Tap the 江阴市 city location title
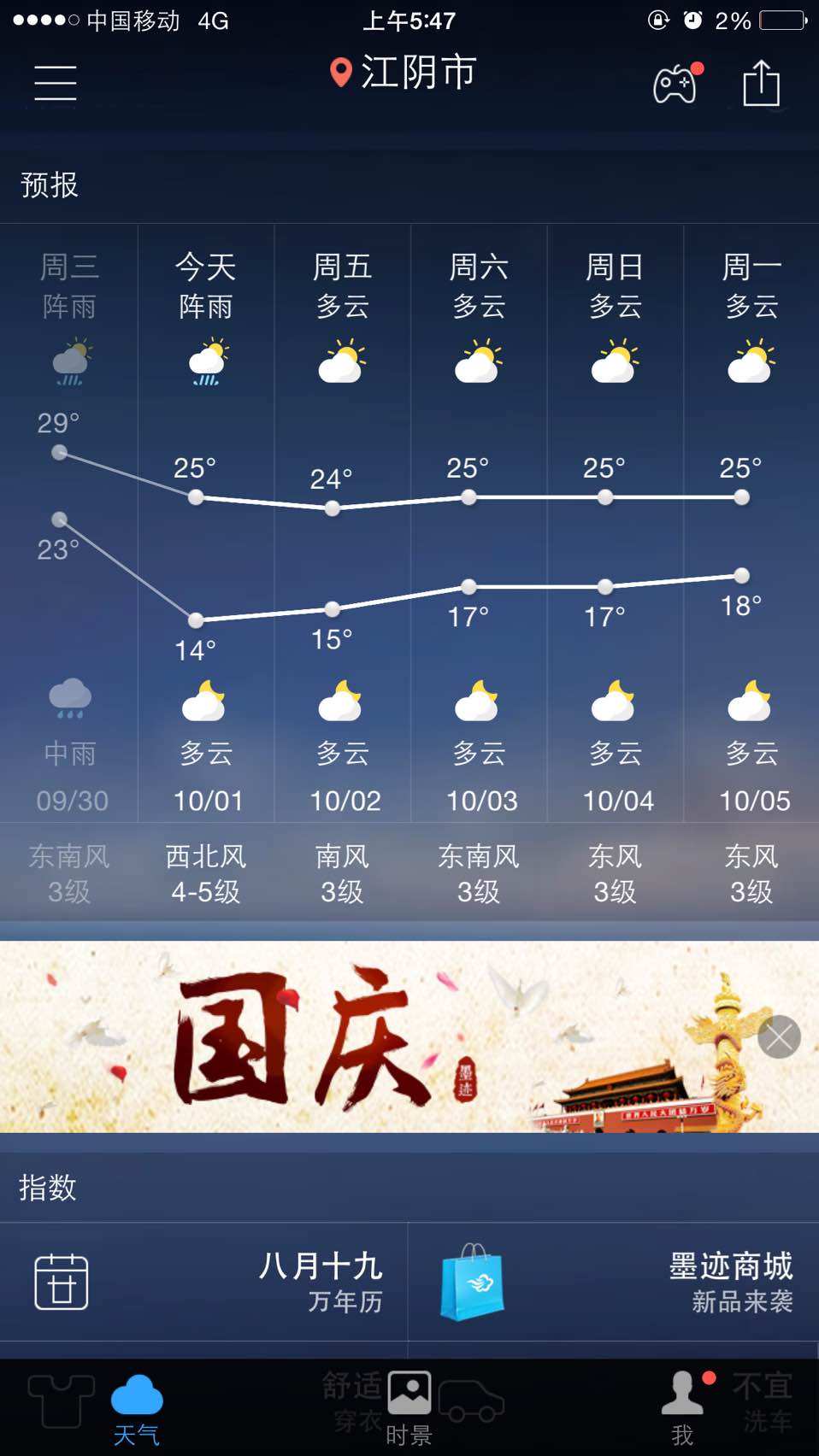 404,73
